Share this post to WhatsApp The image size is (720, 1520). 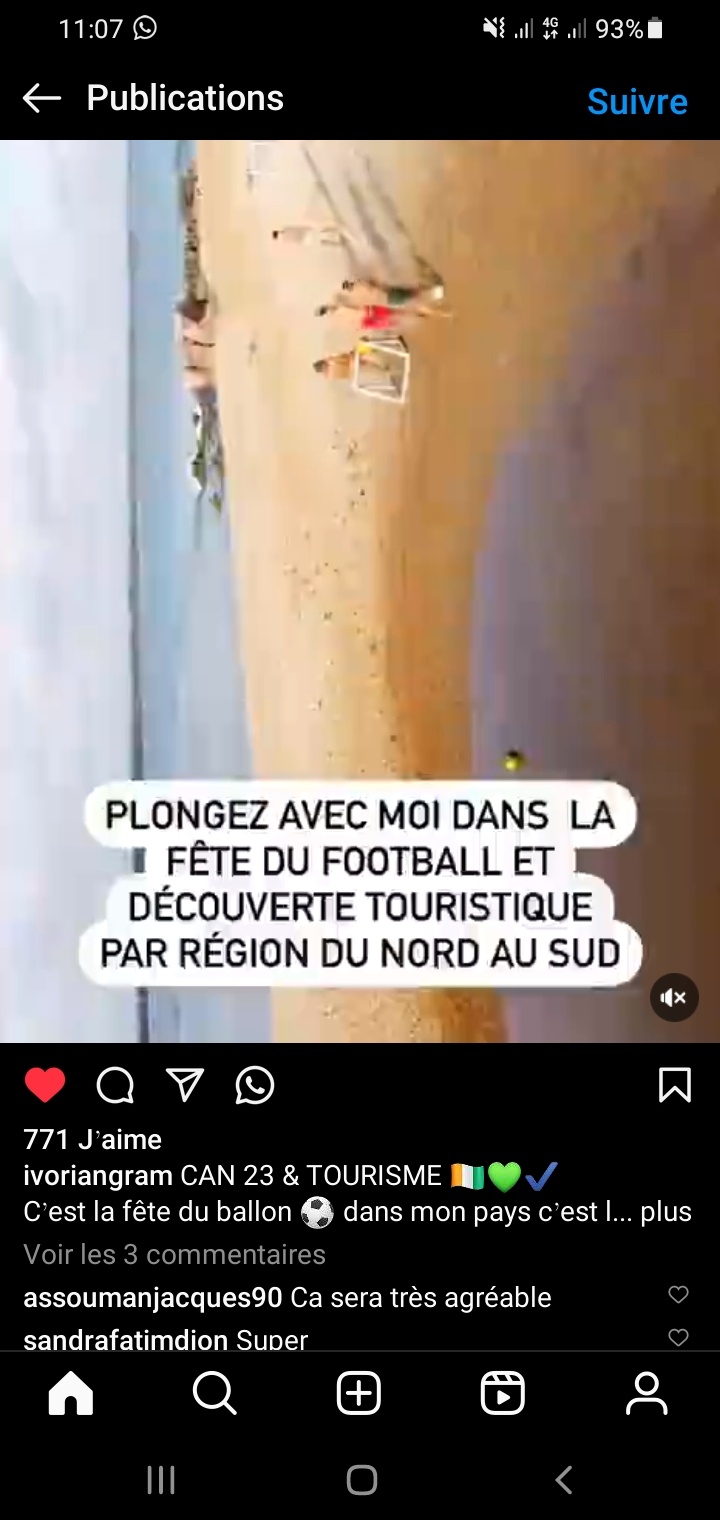point(255,1085)
